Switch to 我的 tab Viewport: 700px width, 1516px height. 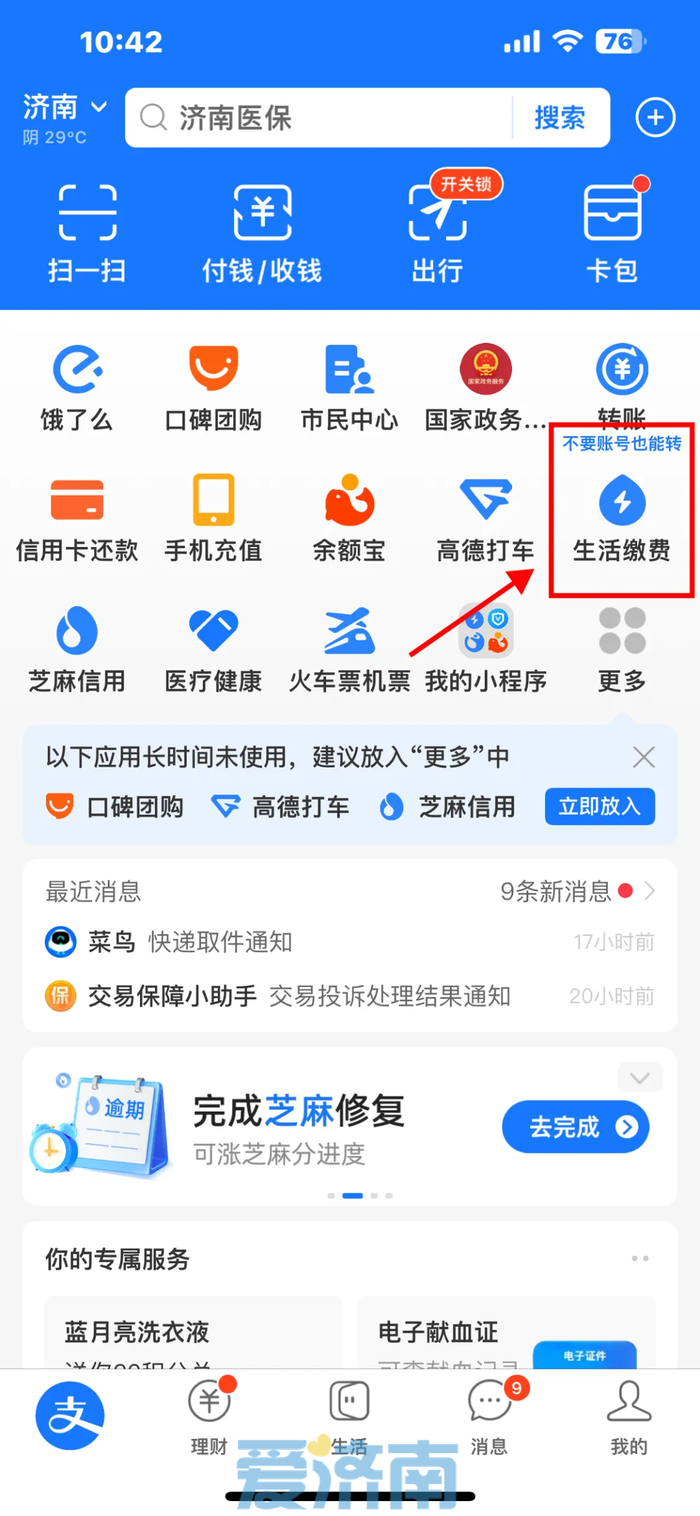(629, 1416)
